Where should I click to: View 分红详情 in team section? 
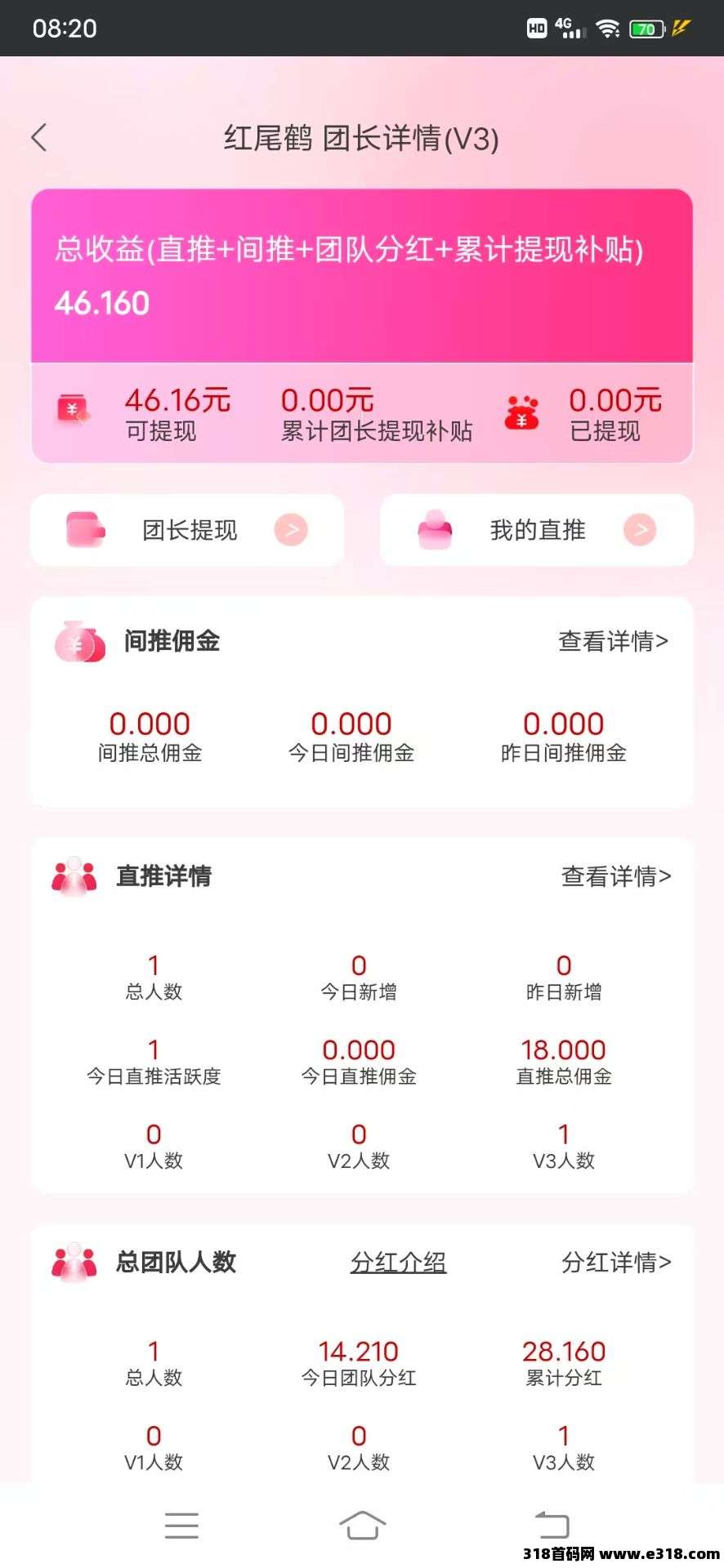tap(617, 1262)
